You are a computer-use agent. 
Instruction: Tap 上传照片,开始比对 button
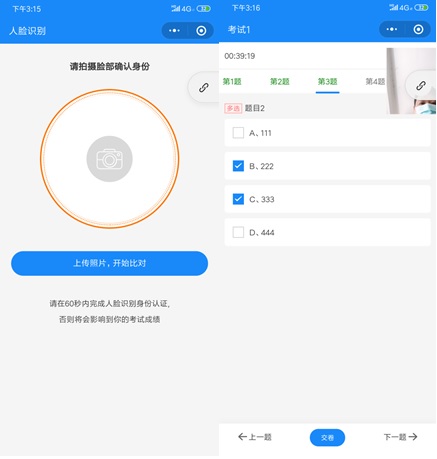pos(109,263)
